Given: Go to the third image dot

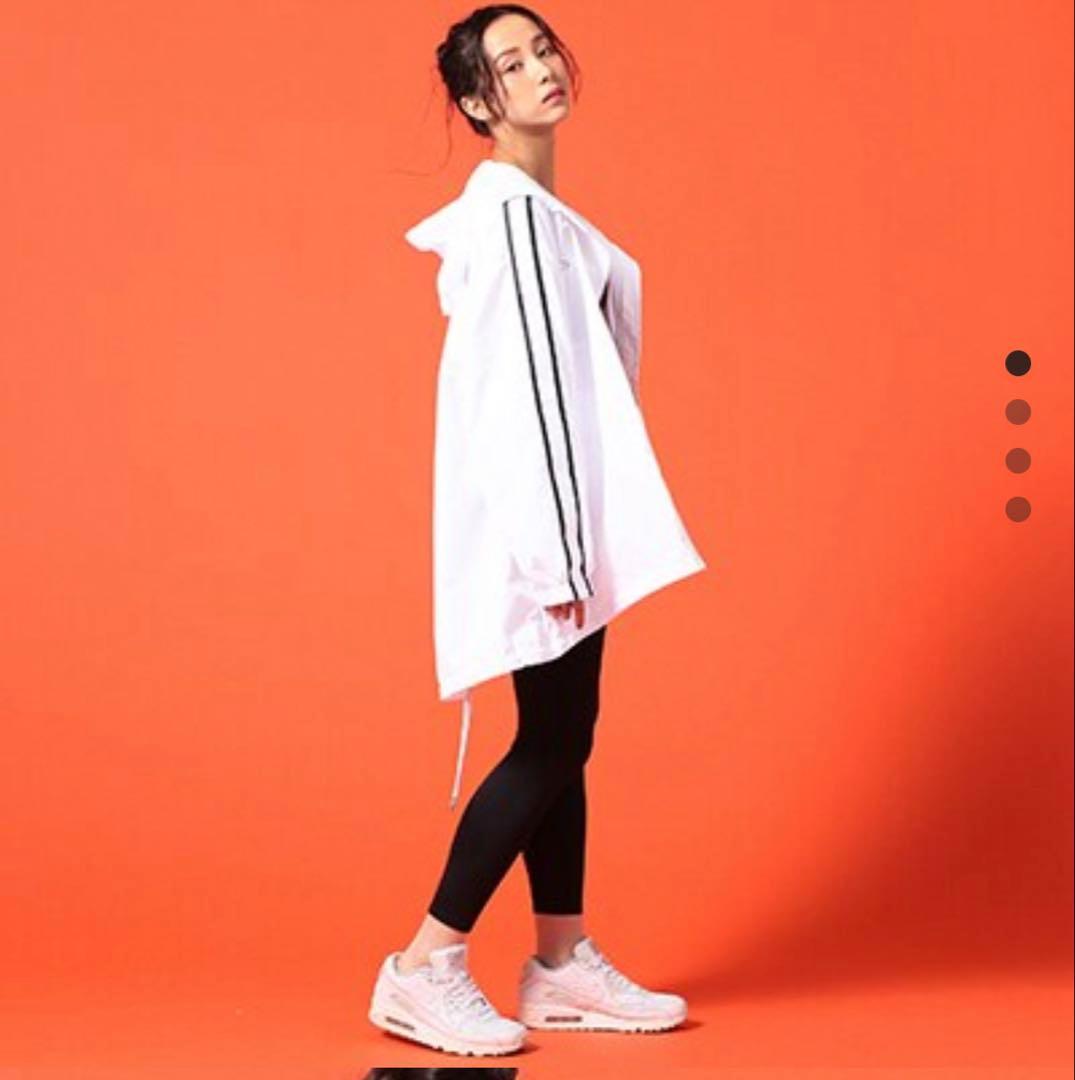Looking at the screenshot, I should (1018, 460).
